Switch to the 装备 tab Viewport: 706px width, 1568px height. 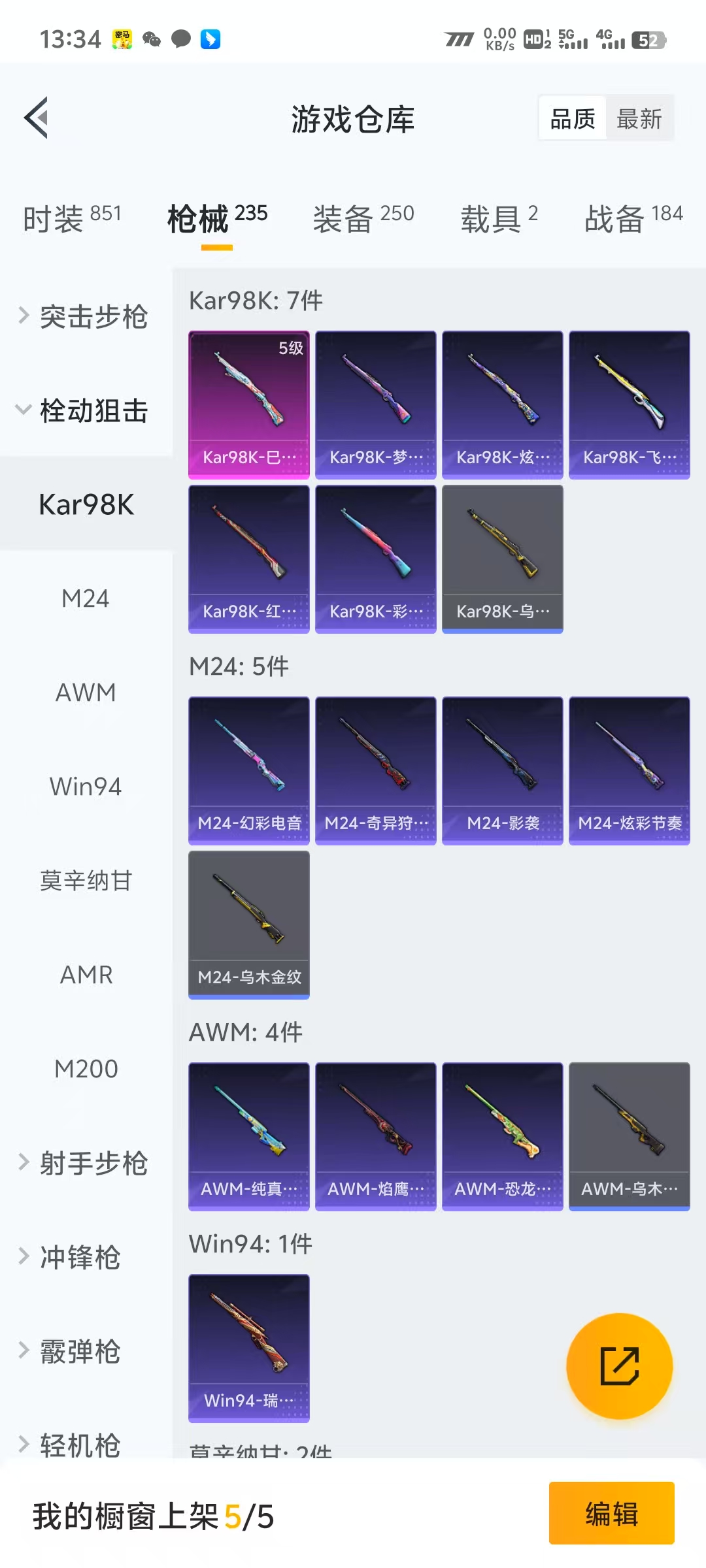[x=363, y=218]
